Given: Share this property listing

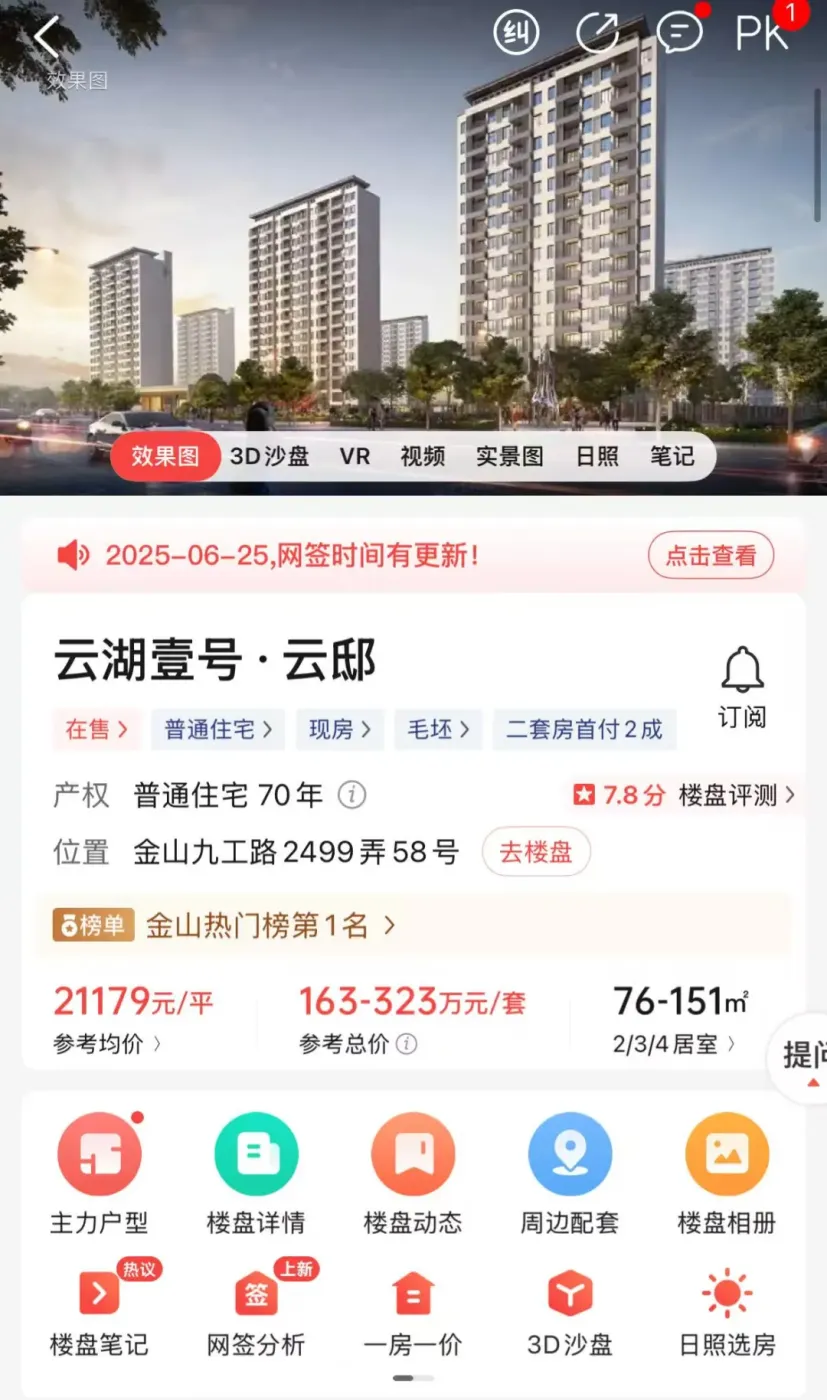Looking at the screenshot, I should [598, 33].
